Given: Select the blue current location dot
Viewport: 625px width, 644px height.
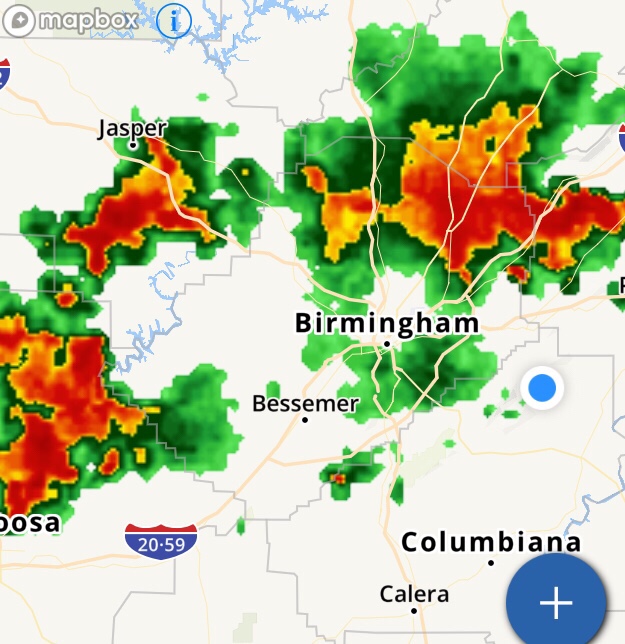Looking at the screenshot, I should tap(542, 387).
